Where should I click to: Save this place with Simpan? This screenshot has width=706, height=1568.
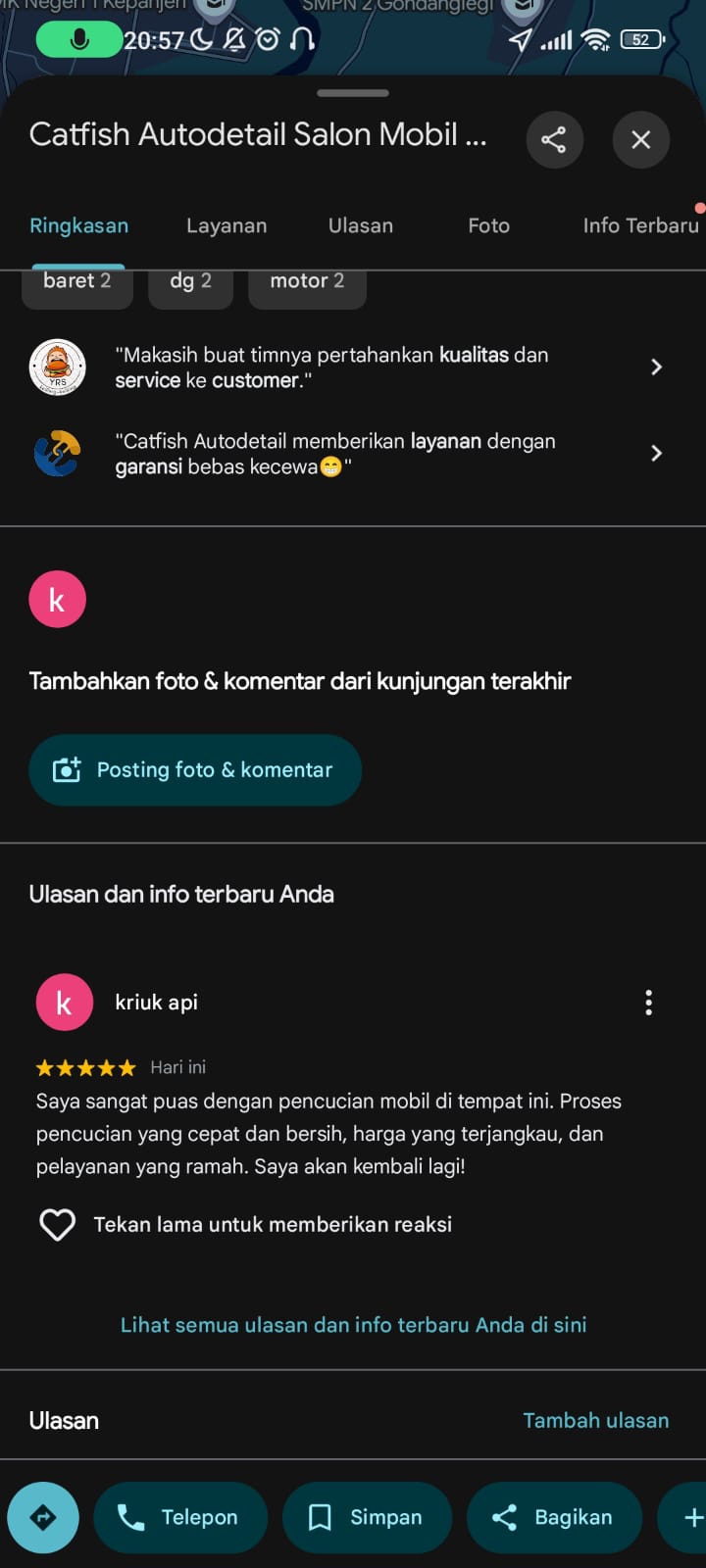coord(367,1517)
